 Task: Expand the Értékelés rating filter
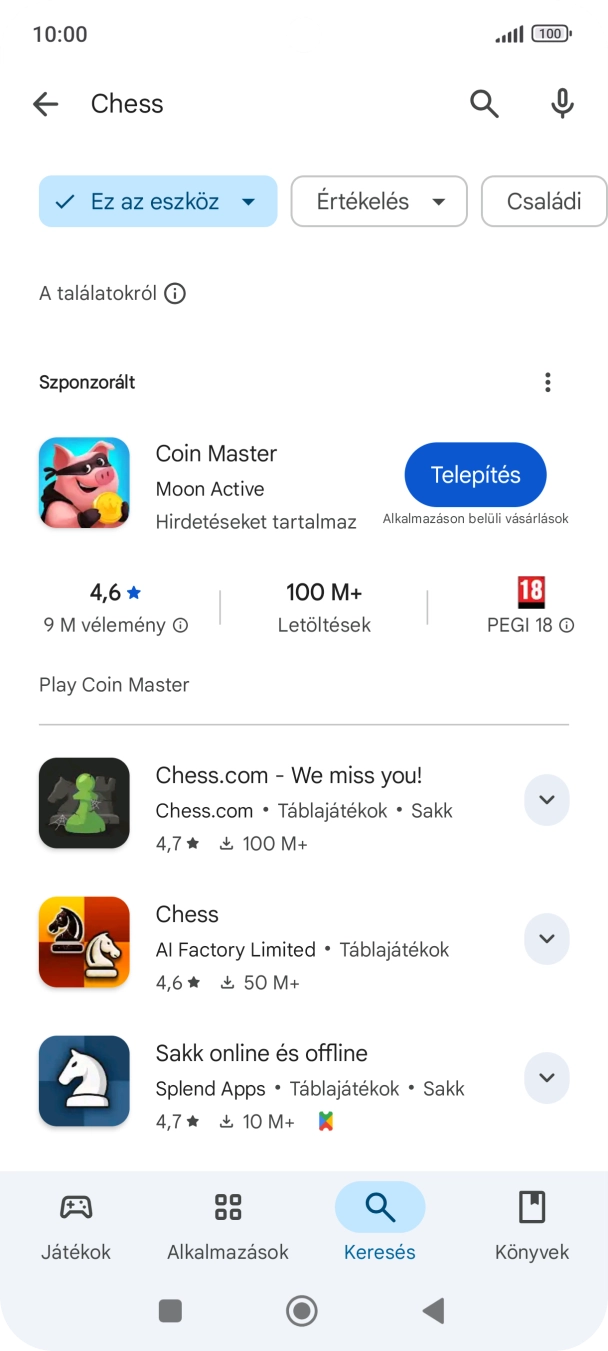coord(379,201)
